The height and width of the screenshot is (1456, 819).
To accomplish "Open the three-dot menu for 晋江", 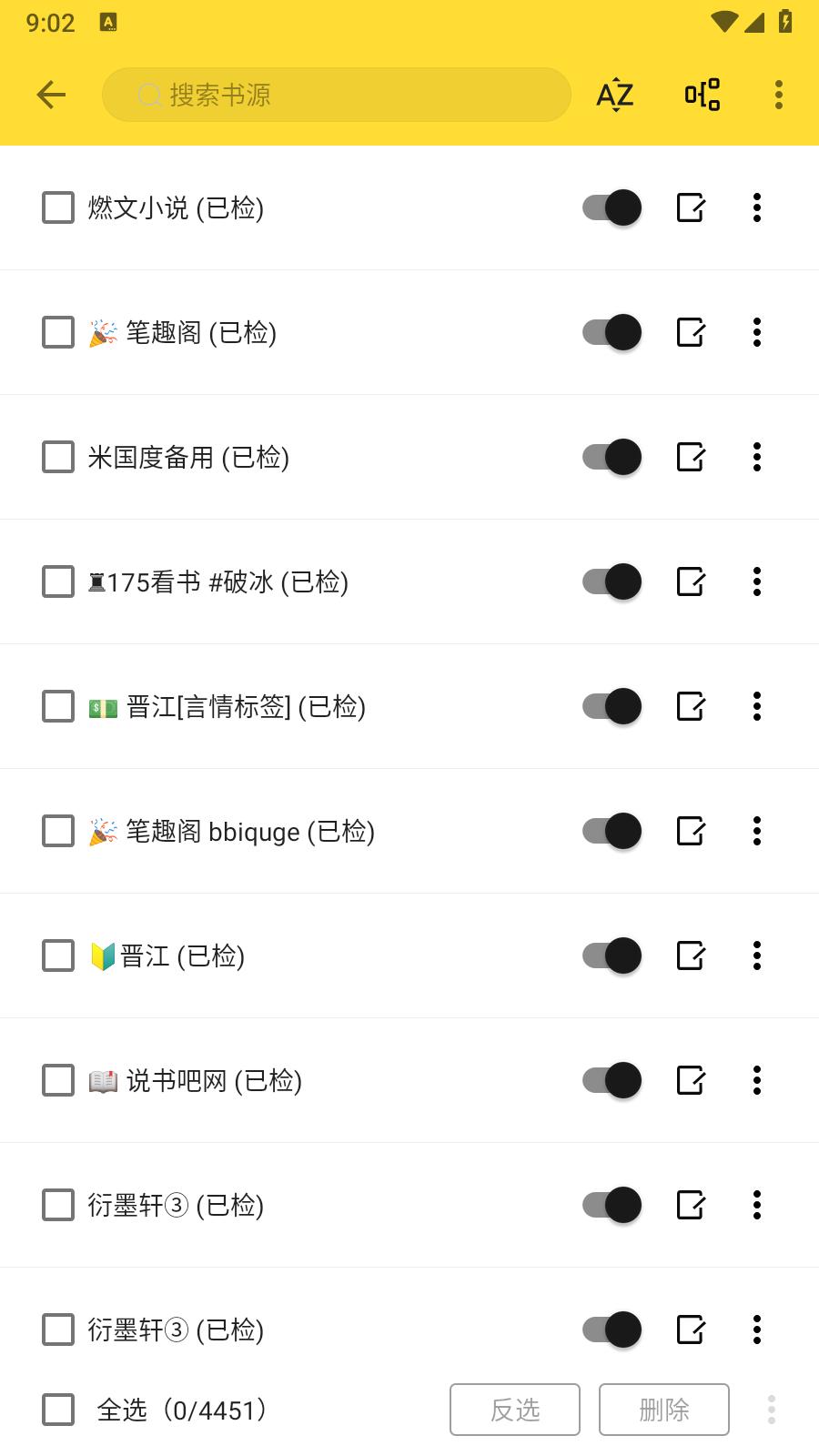I will [x=756, y=955].
